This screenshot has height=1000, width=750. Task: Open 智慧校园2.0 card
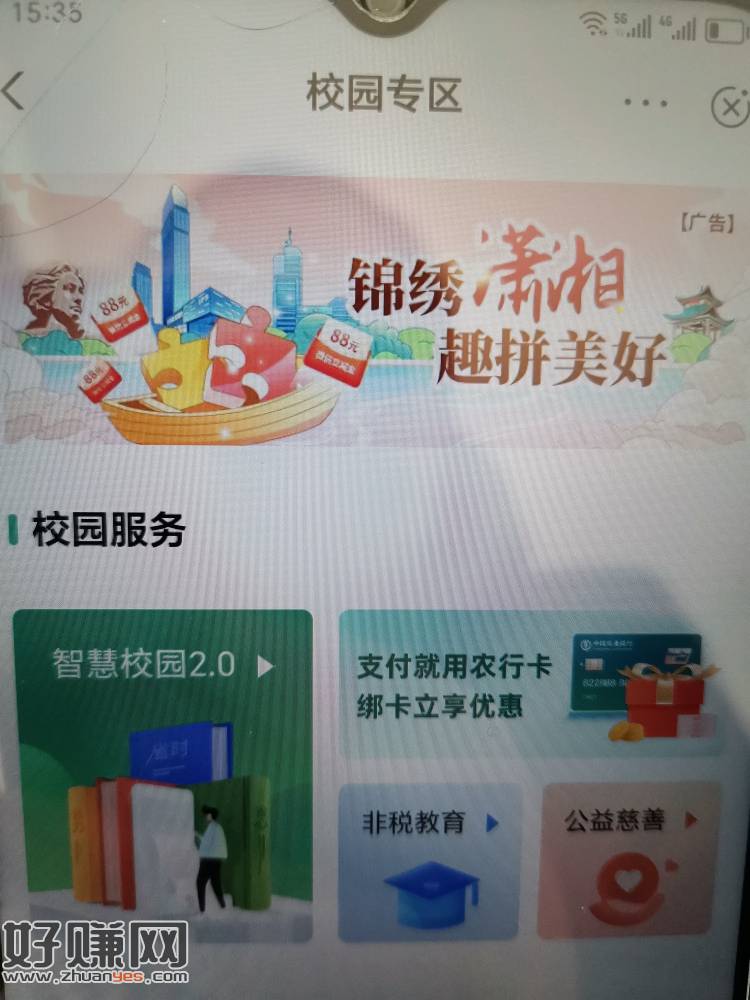[162, 775]
